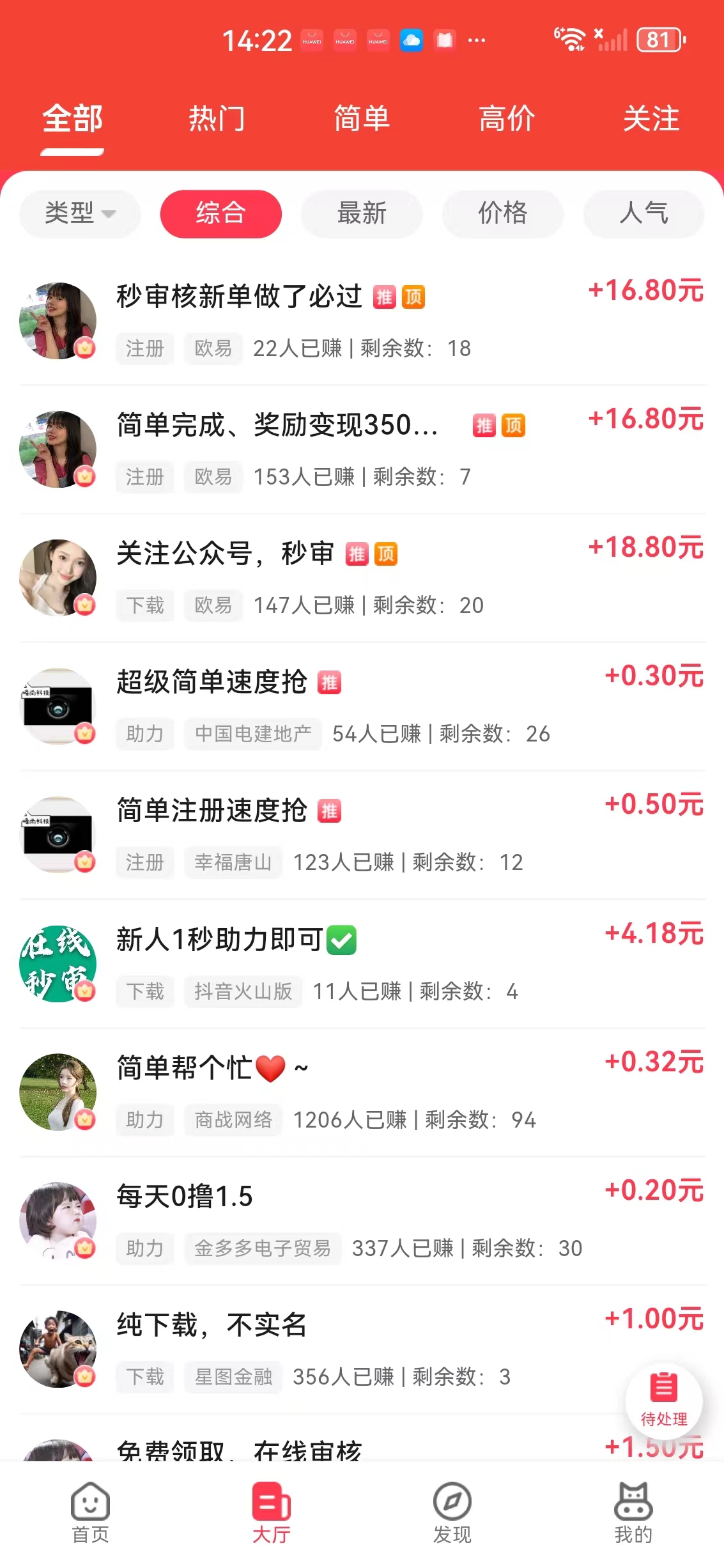Open the 高价 tab
This screenshot has width=724, height=1568.
pyautogui.click(x=507, y=119)
